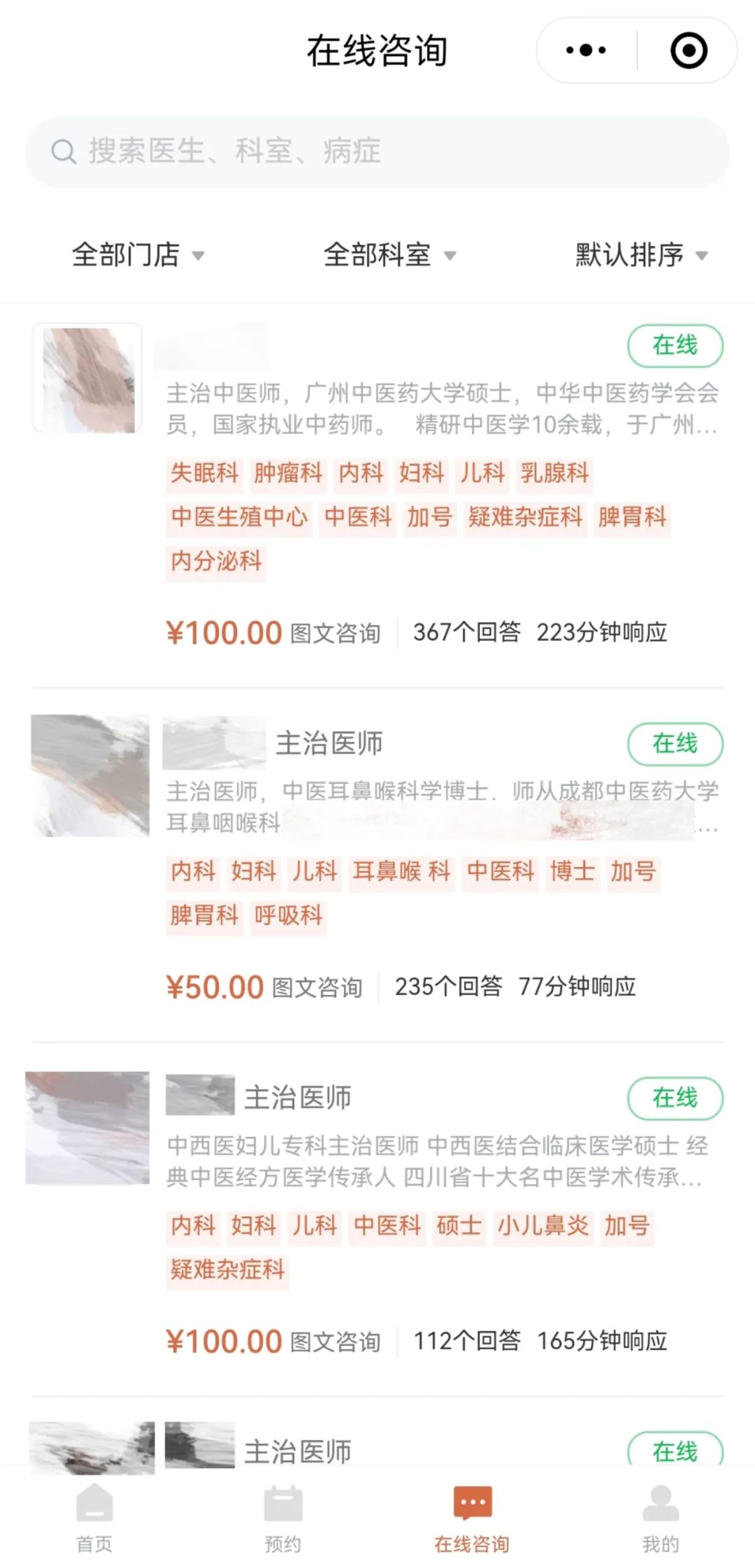
Task: Open the mini program more options menu
Action: coord(586,50)
